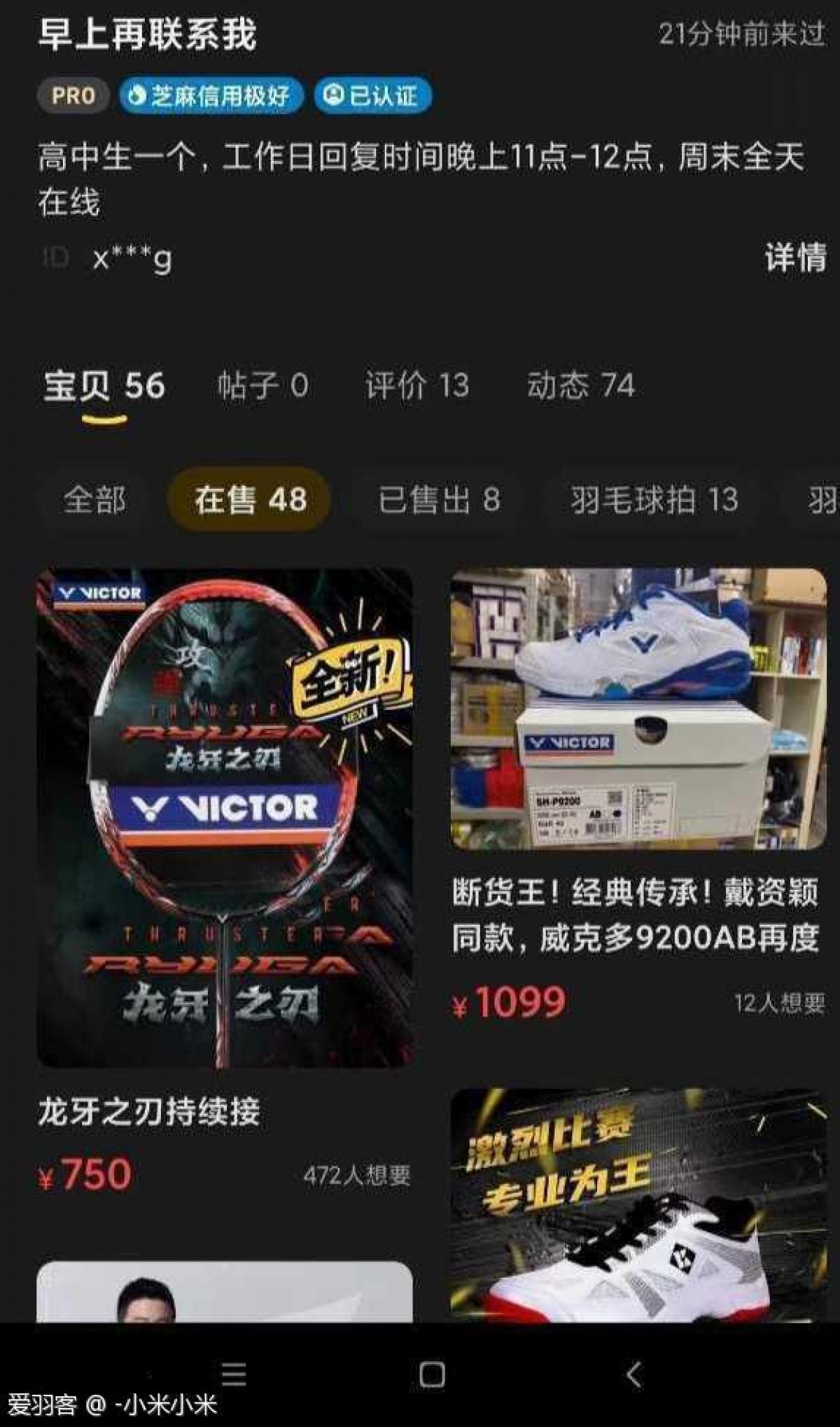840x1427 pixels.
Task: Open the 威克多9200AB shoe listing for ¥1099
Action: click(638, 709)
